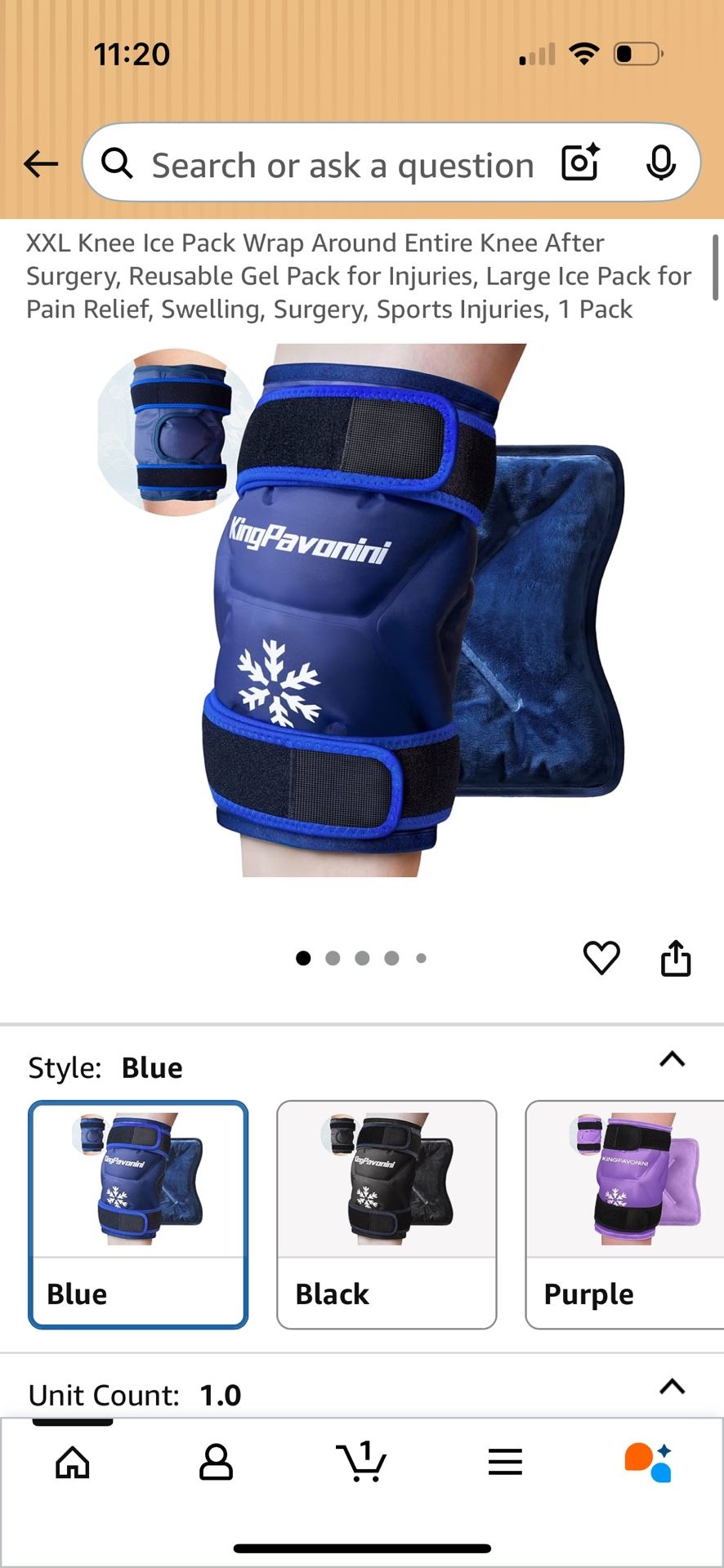Select the Blue style option
The image size is (724, 1568).
(138, 1214)
